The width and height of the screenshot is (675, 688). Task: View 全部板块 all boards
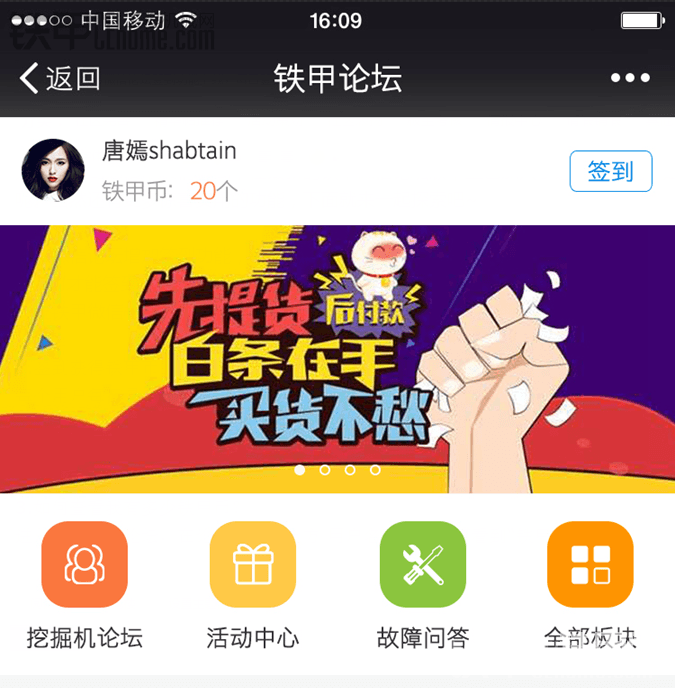pyautogui.click(x=590, y=565)
